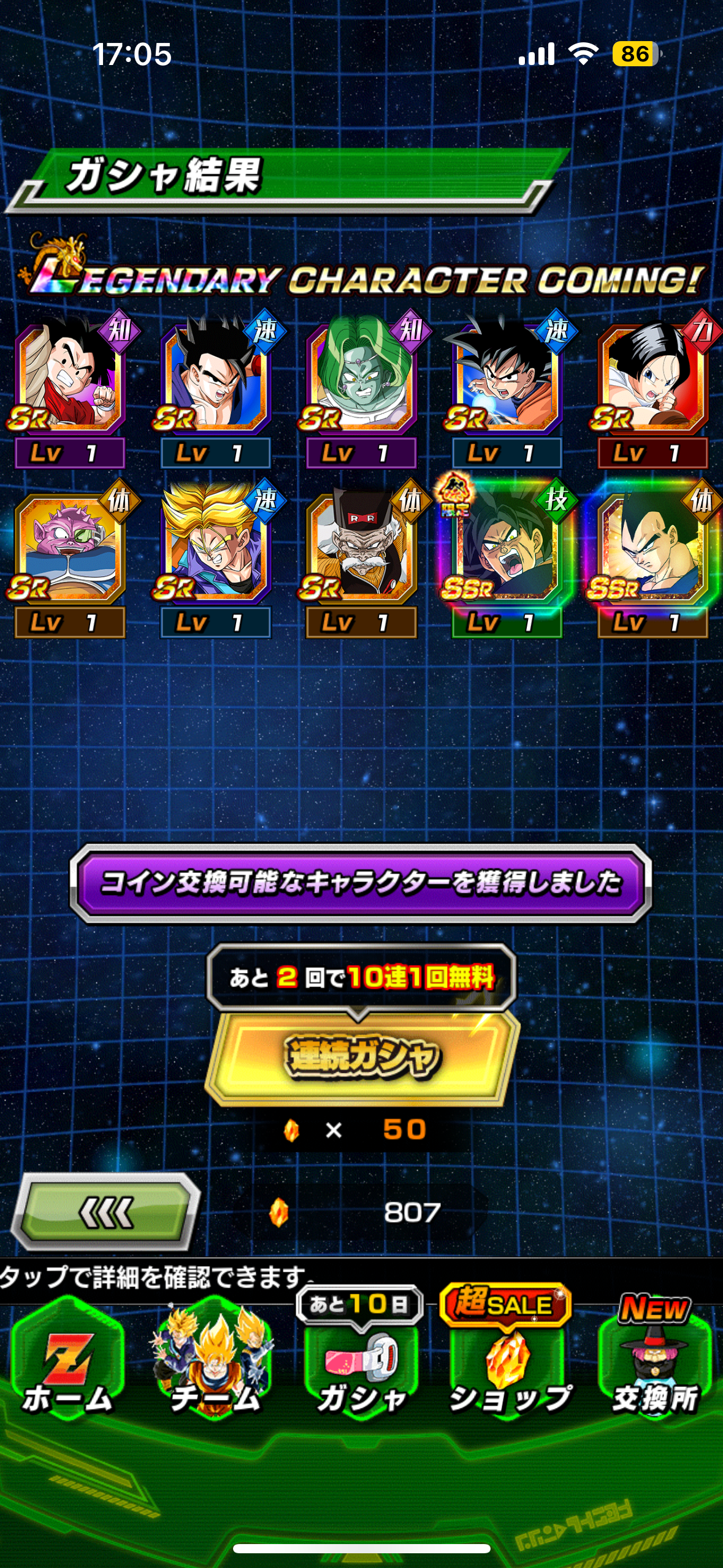Tap the 連続ガシャ summon button
Viewport: 723px width, 1568px height.
coord(362,1056)
